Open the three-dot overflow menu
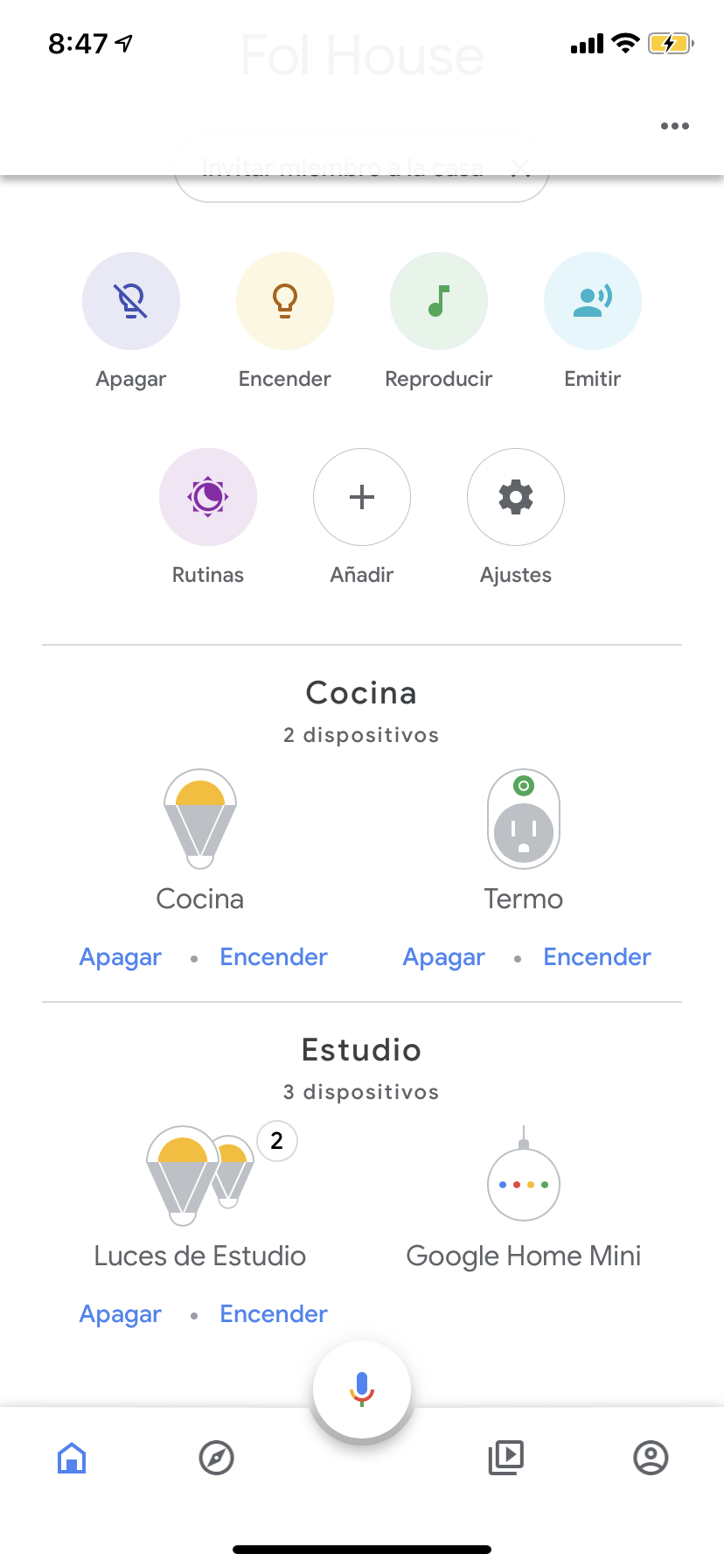 click(674, 126)
